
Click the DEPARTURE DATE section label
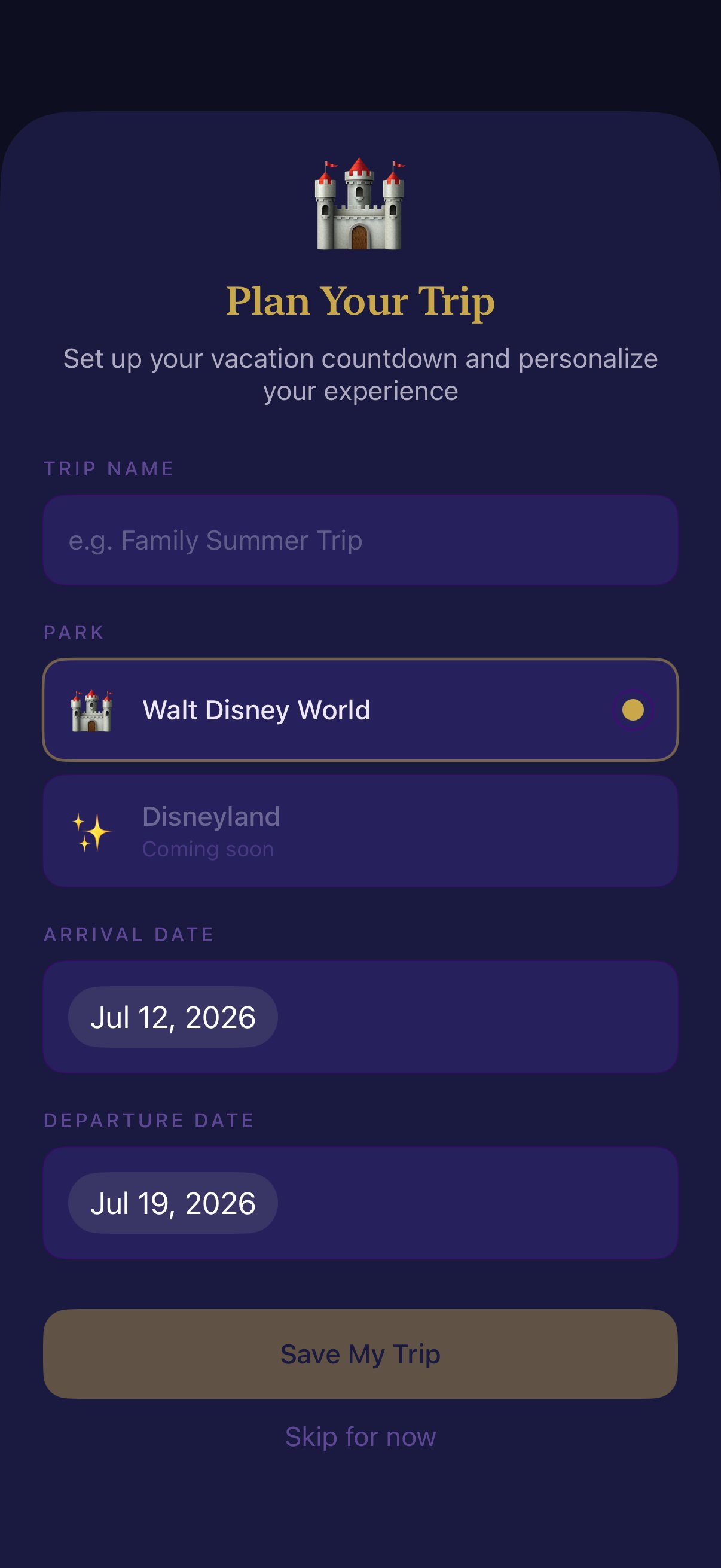149,1120
